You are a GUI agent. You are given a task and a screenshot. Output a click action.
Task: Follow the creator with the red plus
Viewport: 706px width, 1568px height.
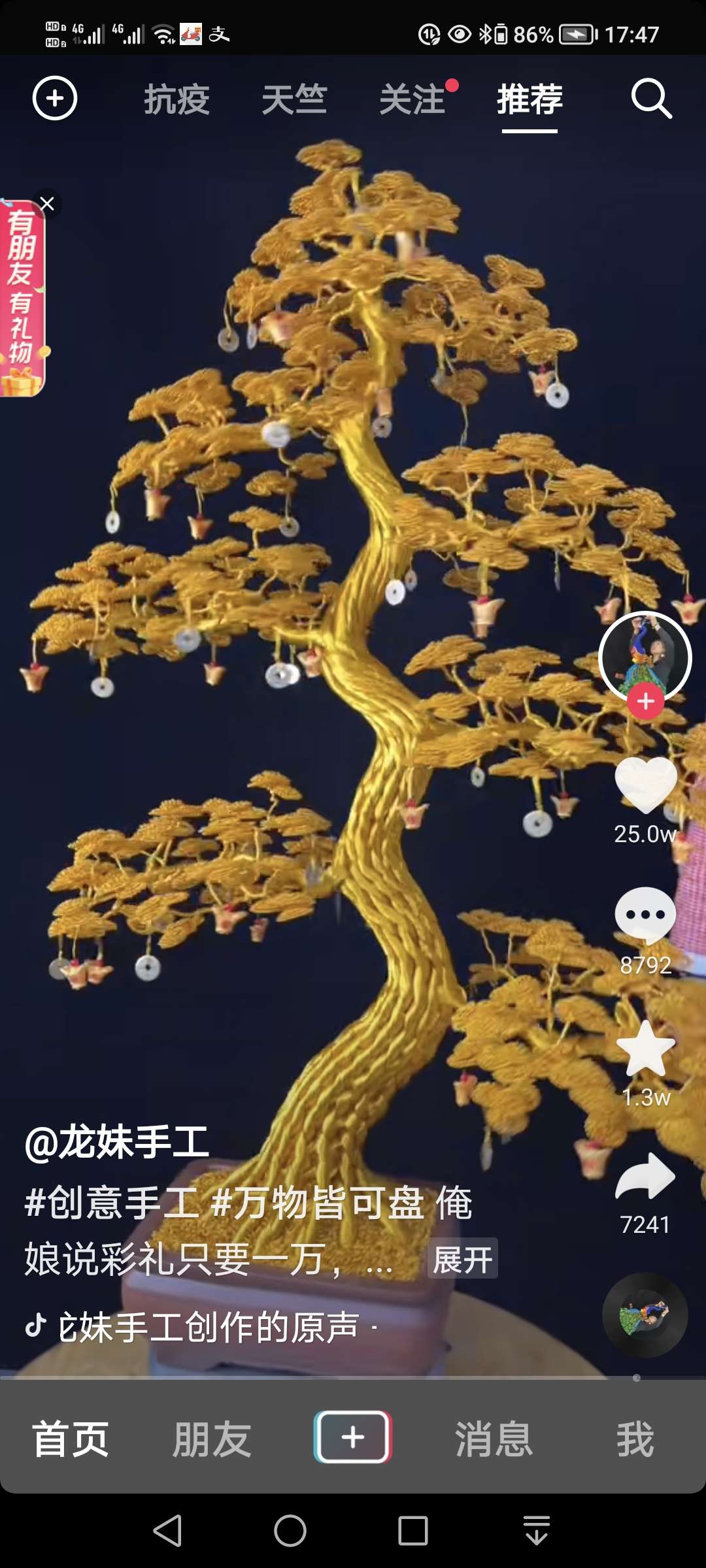646,702
